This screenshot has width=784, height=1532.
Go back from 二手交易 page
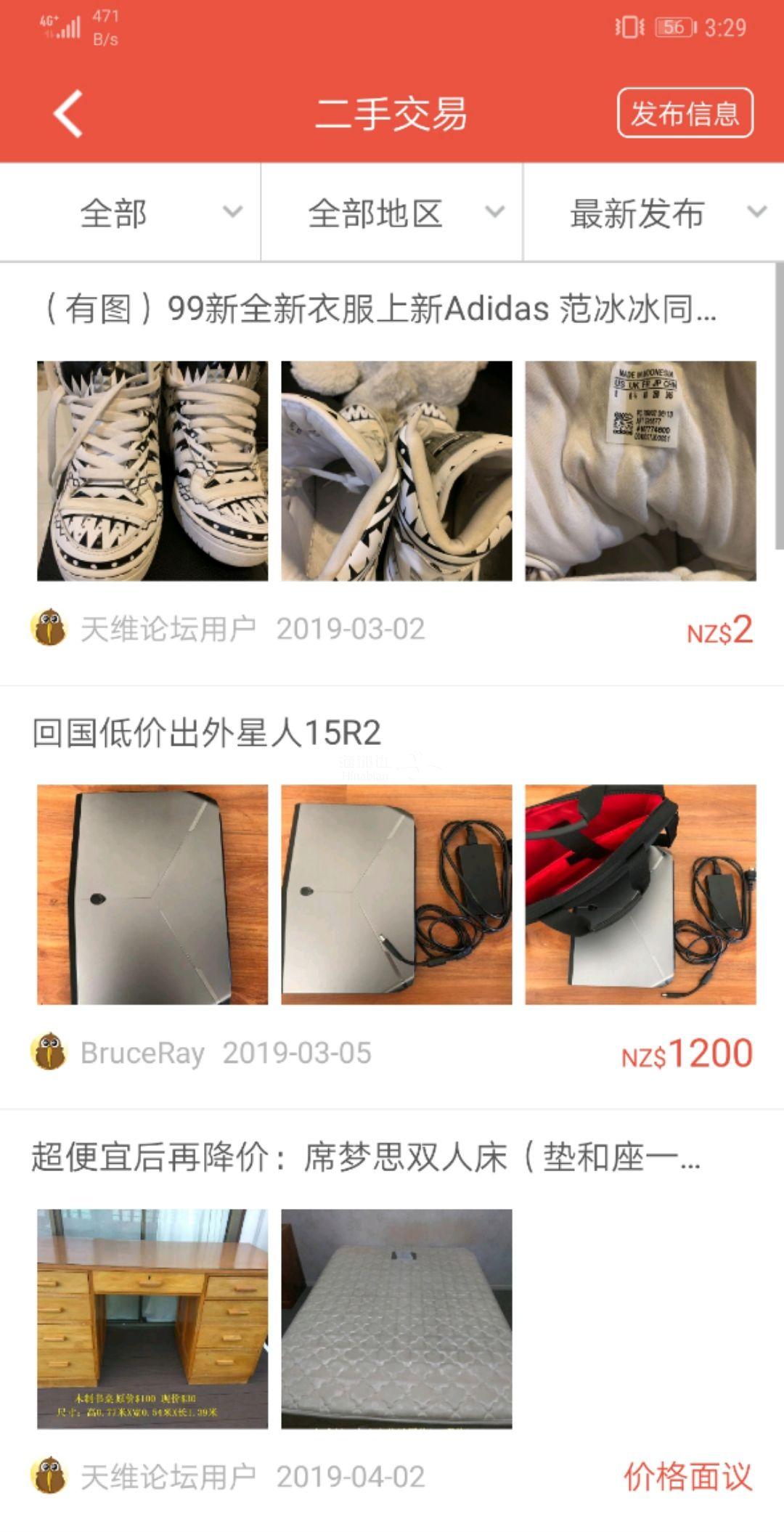point(68,114)
